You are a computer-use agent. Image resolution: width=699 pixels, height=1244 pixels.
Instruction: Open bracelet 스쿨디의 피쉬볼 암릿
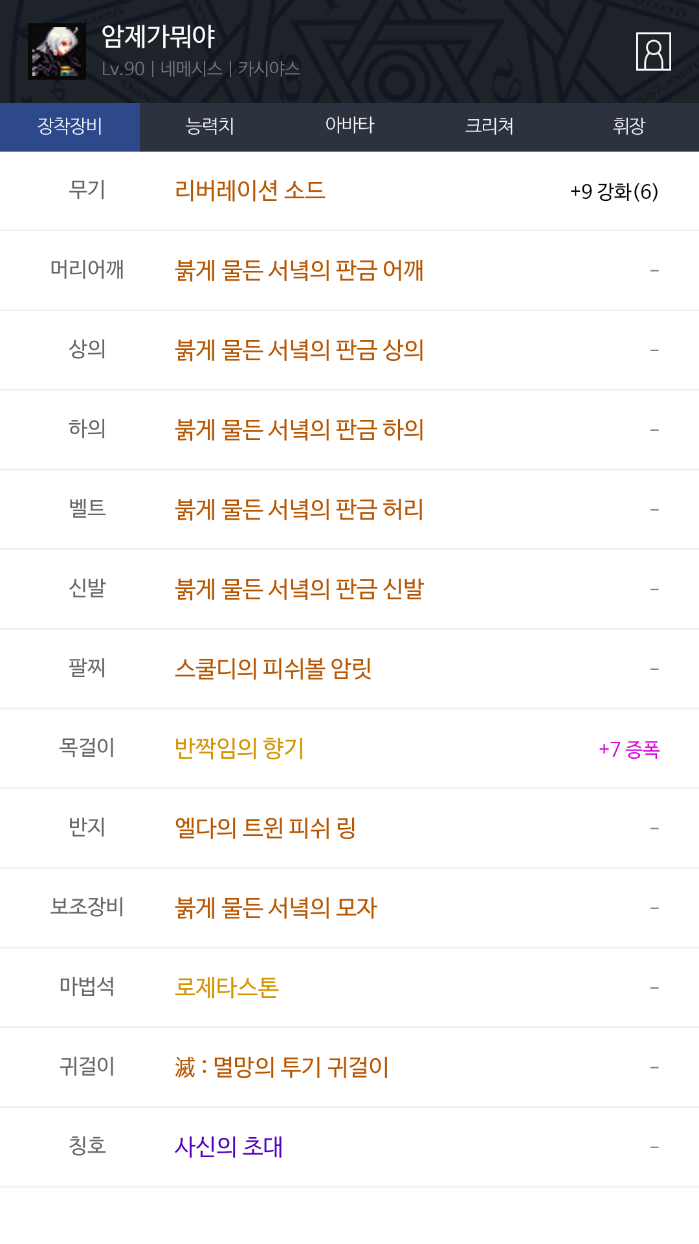273,668
